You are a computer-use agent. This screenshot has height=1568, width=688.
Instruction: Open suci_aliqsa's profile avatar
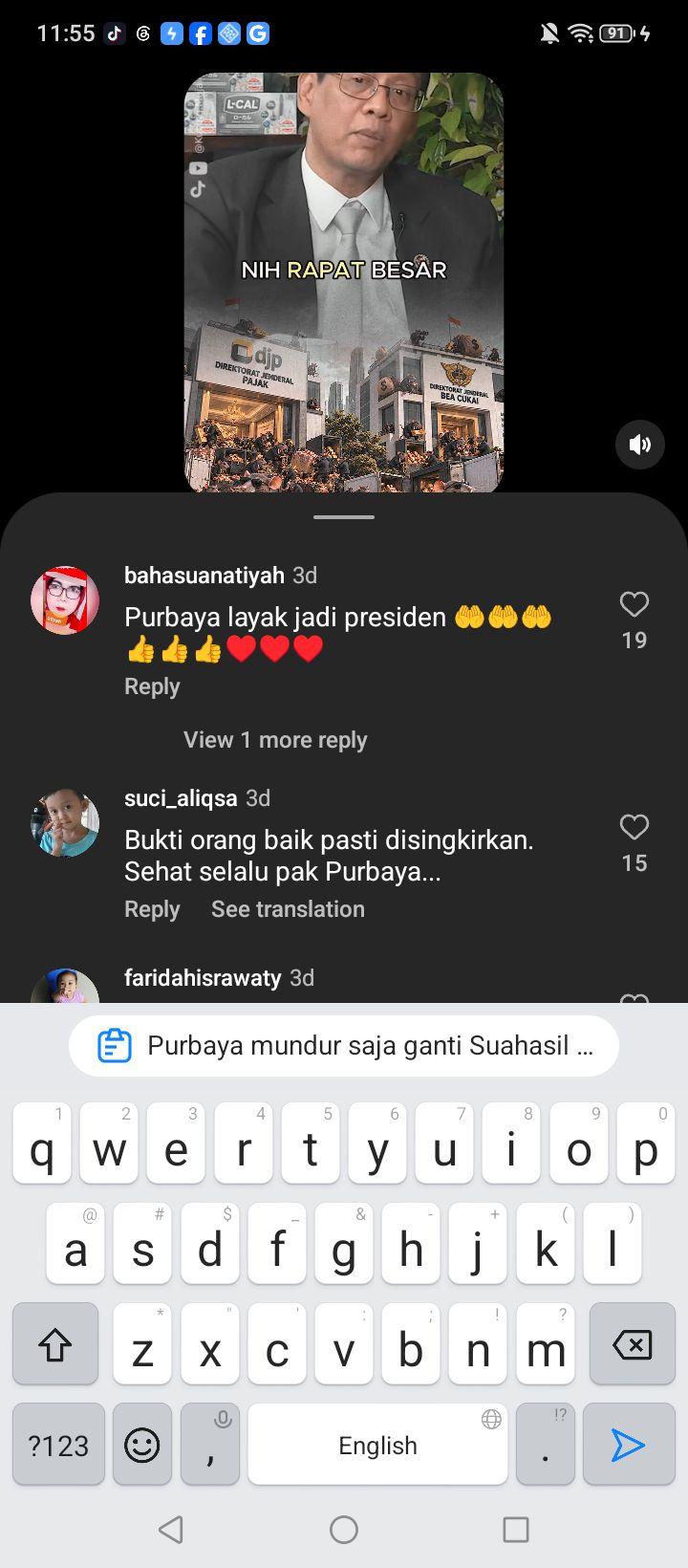[65, 823]
